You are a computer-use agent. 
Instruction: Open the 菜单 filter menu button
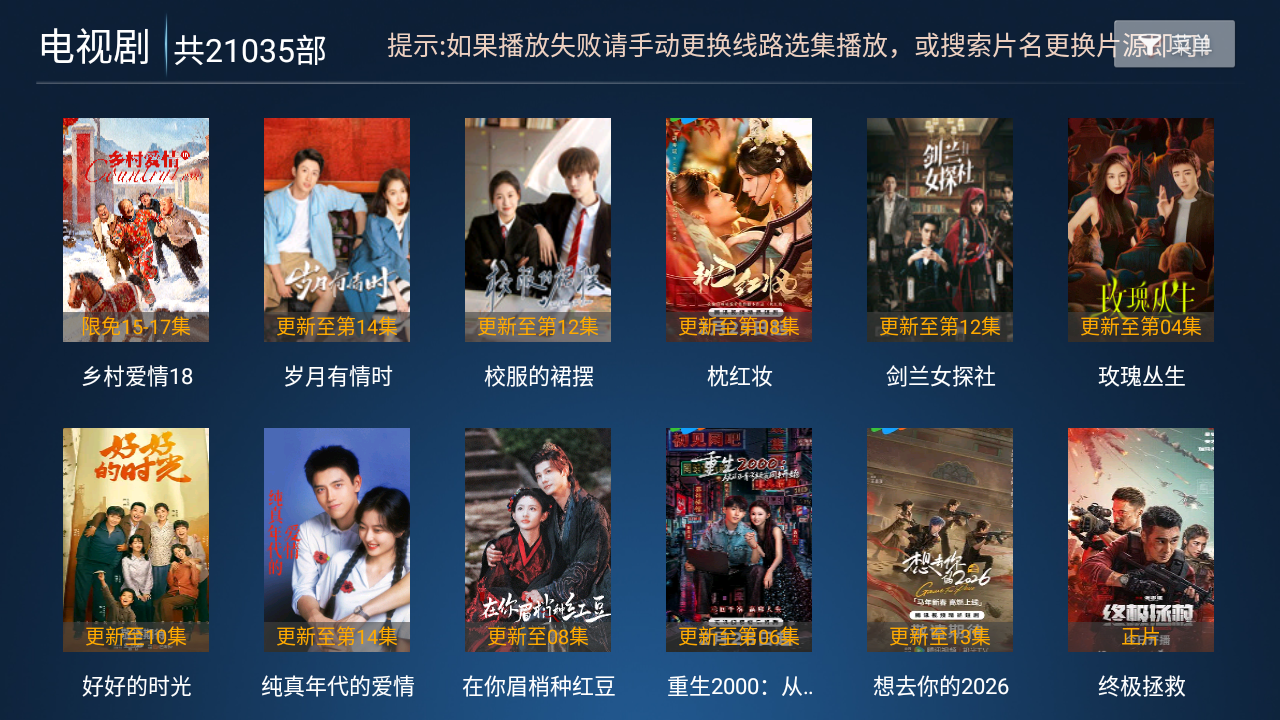[1174, 44]
